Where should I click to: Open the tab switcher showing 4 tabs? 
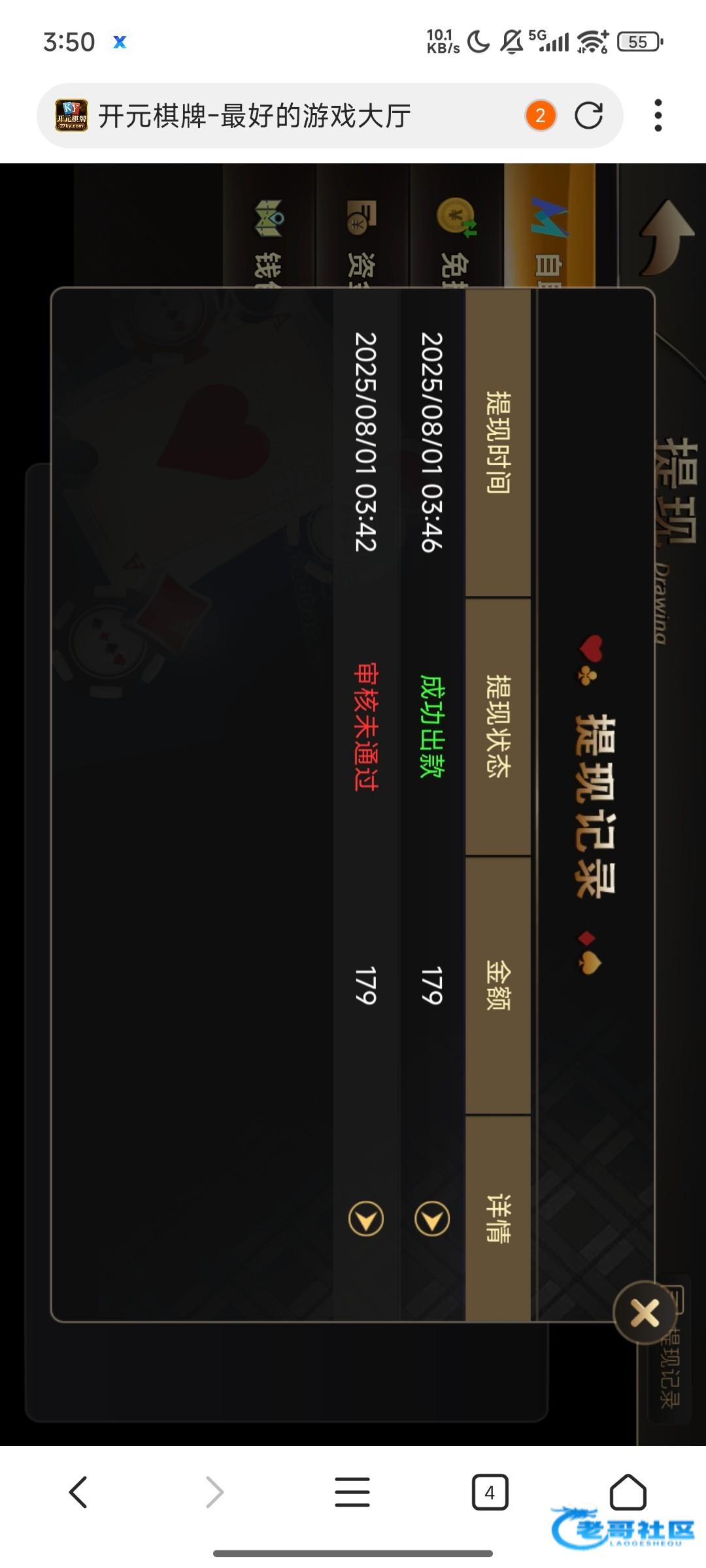(490, 1492)
